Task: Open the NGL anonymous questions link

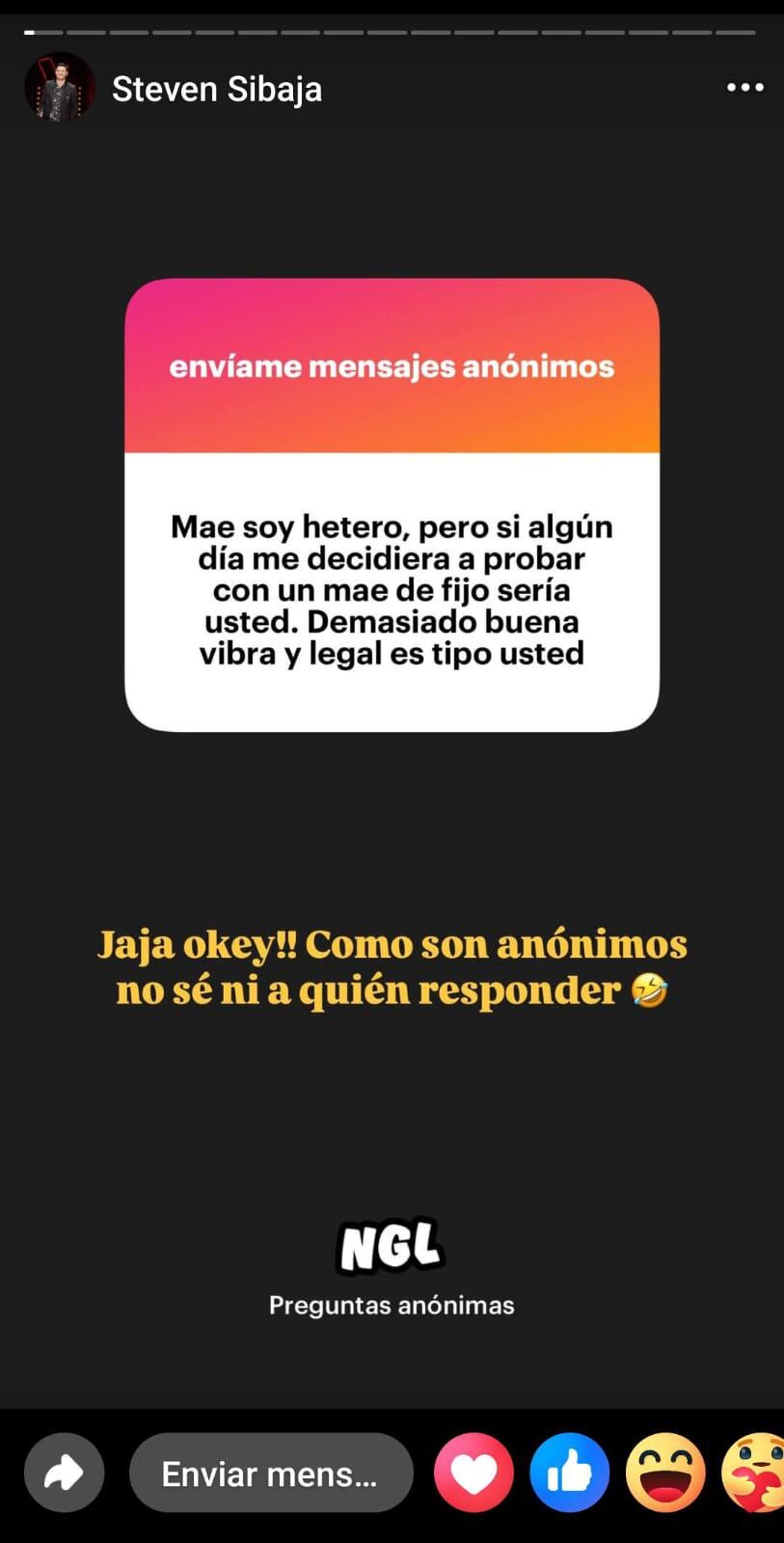Action: [x=391, y=1244]
